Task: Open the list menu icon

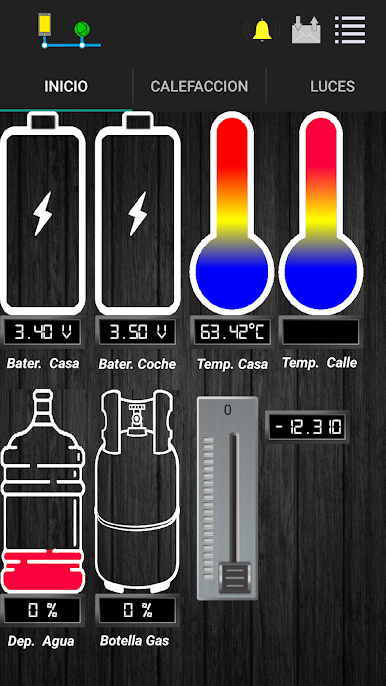Action: point(350,30)
